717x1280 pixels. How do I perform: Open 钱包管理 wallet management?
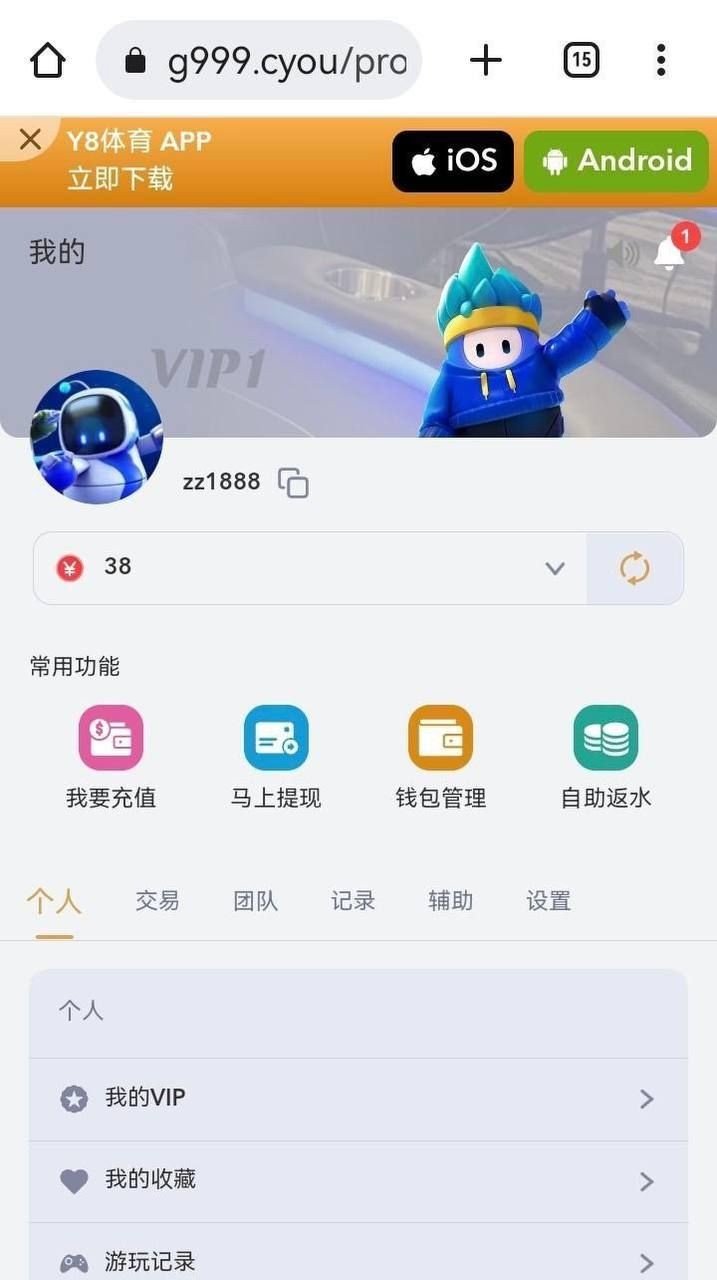440,757
